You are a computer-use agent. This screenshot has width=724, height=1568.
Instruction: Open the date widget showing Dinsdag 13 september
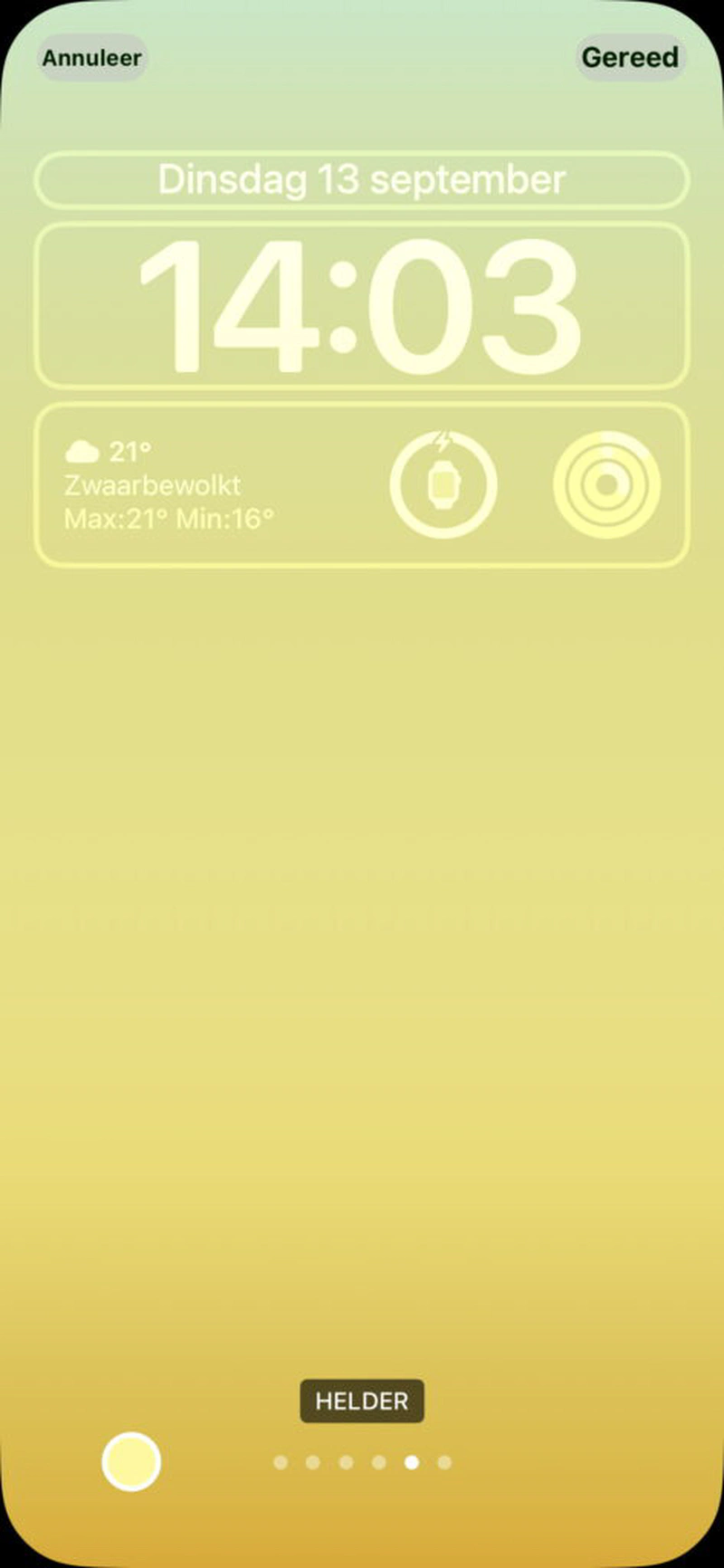pos(361,179)
